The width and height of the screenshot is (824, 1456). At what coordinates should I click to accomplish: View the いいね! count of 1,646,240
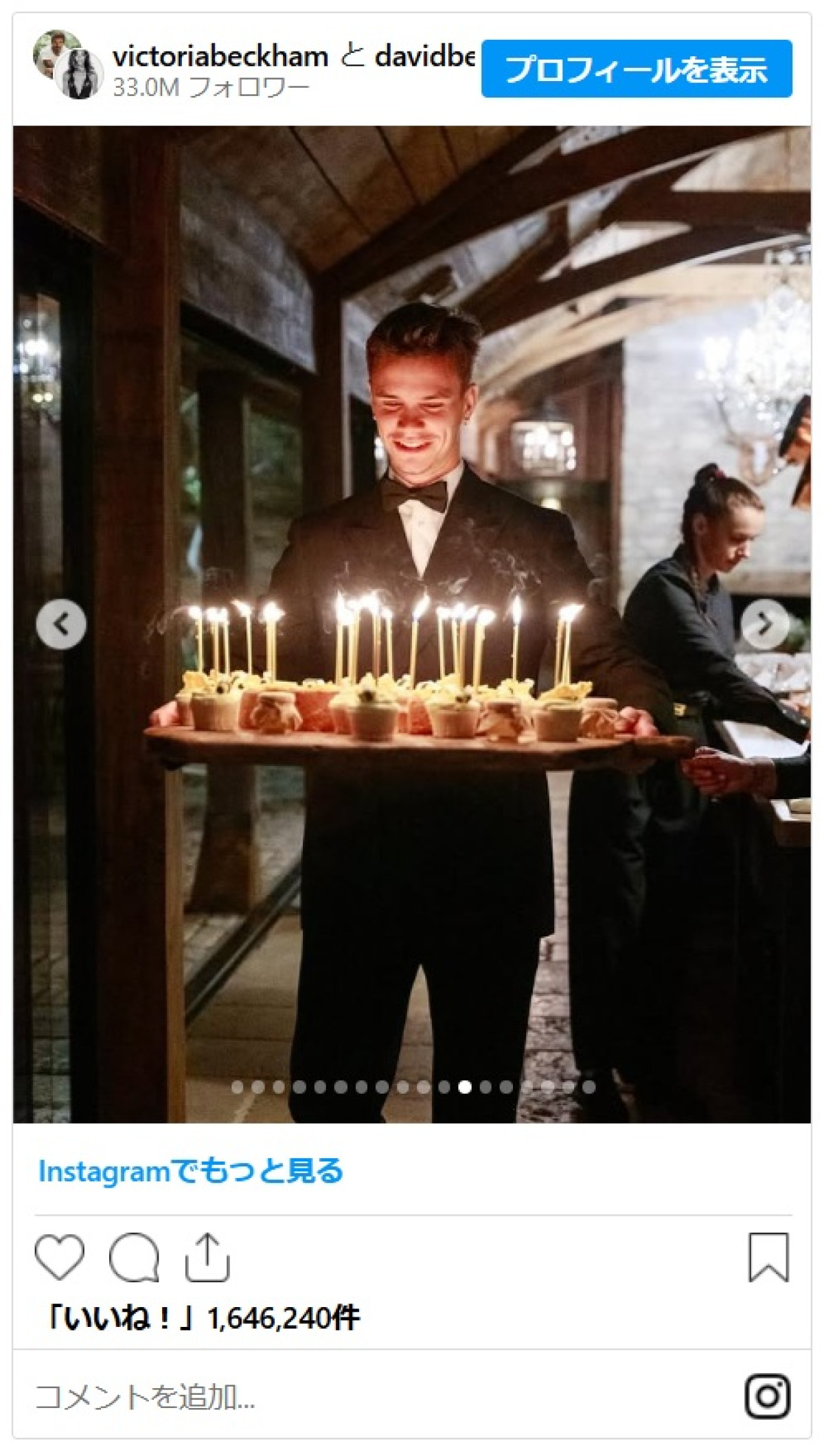(203, 1318)
